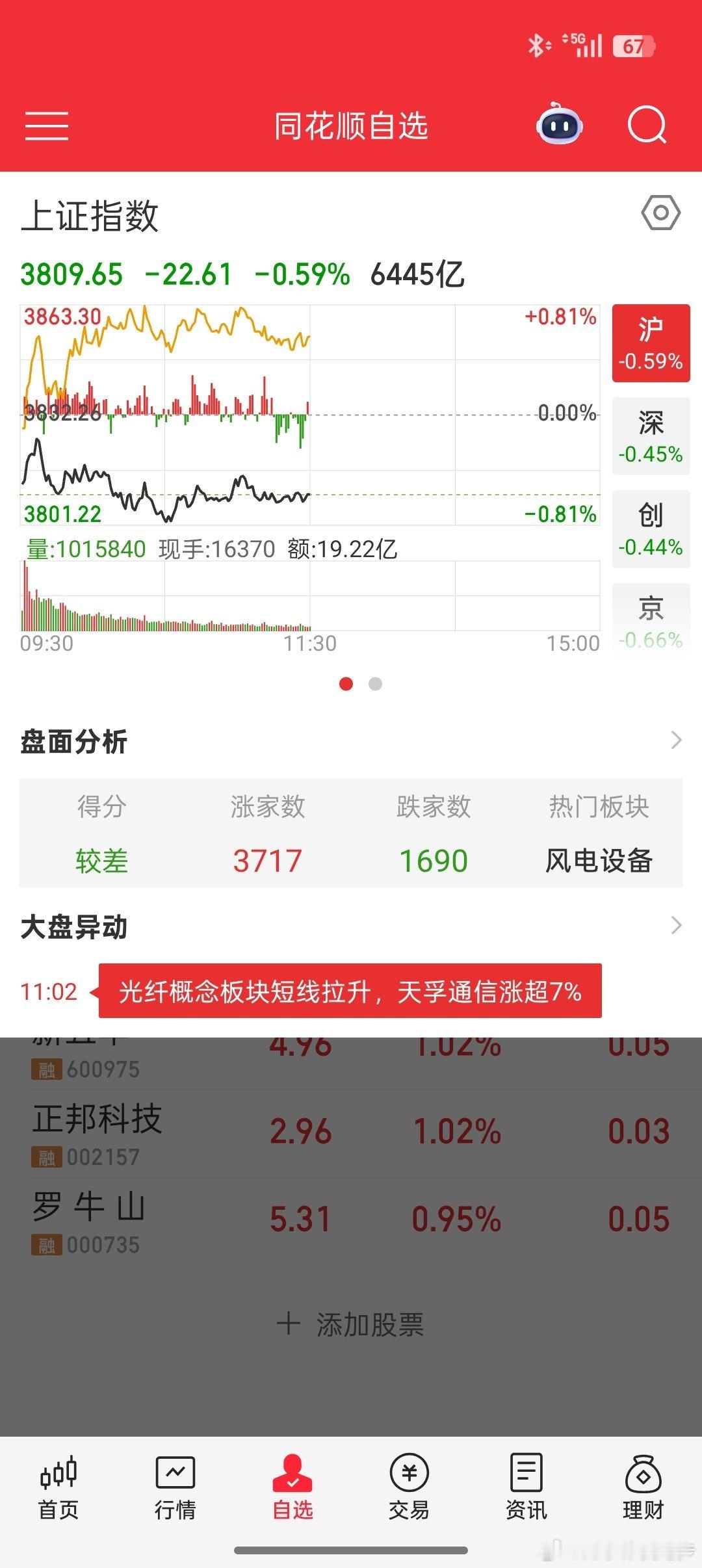This screenshot has height=1568, width=702.
Task: Select the 创 index tile
Action: [651, 529]
